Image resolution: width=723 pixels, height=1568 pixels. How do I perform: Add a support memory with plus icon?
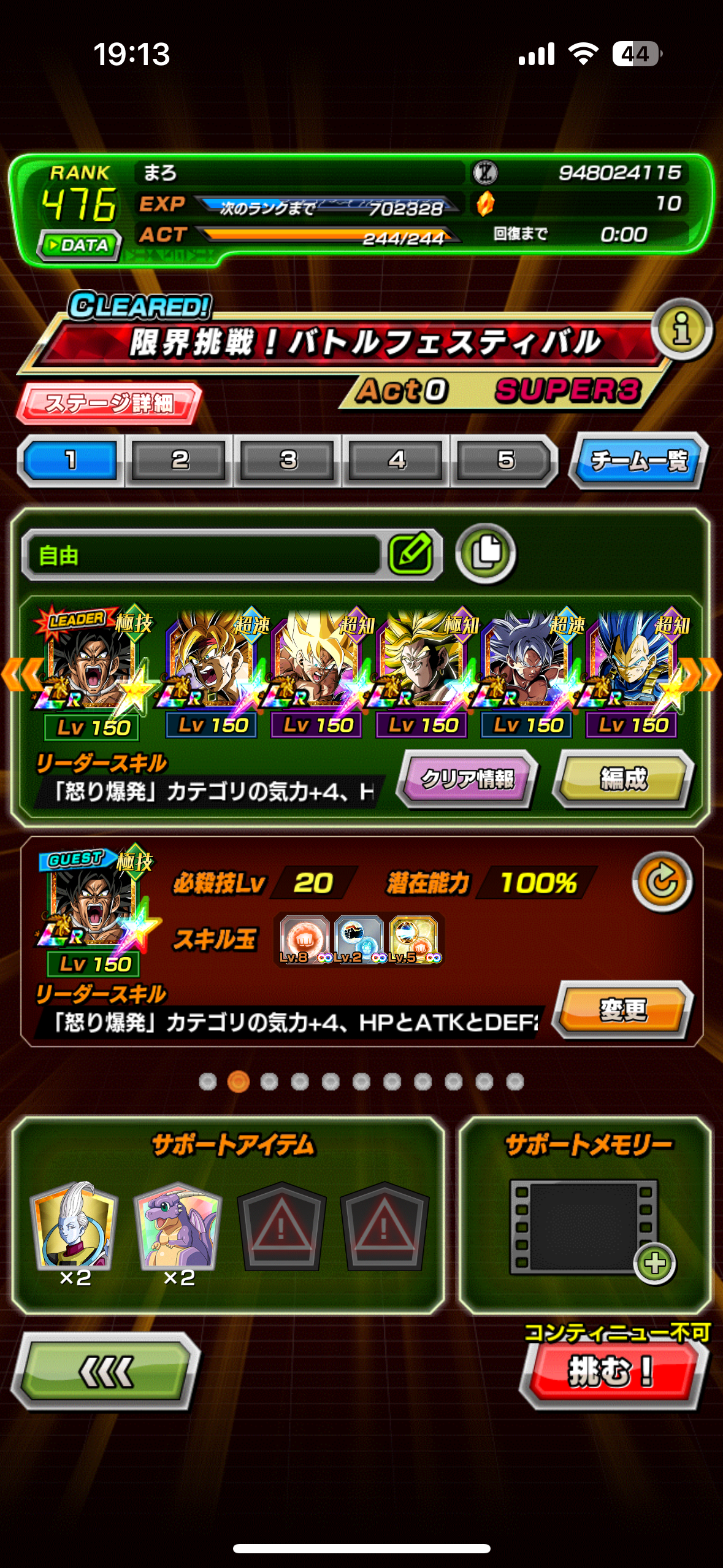coord(654,1263)
